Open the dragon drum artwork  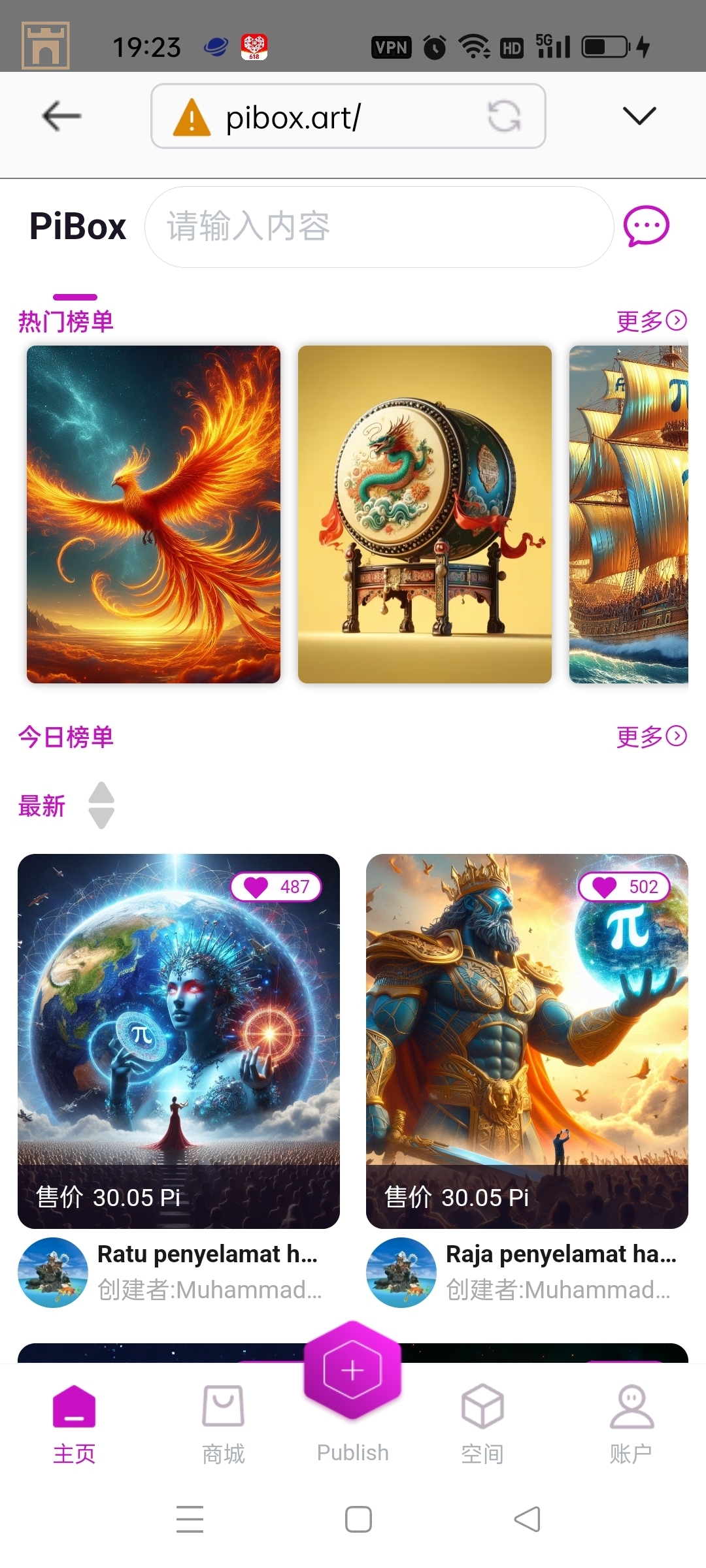425,514
